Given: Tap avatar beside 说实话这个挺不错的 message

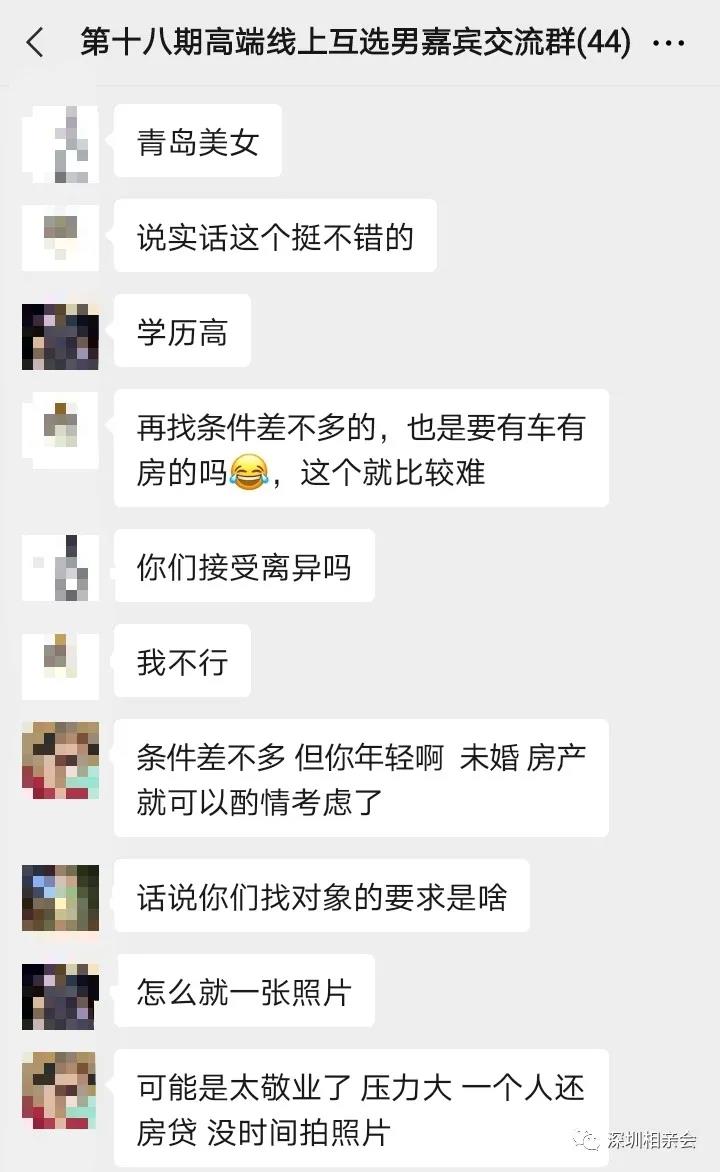Looking at the screenshot, I should coord(60,237).
